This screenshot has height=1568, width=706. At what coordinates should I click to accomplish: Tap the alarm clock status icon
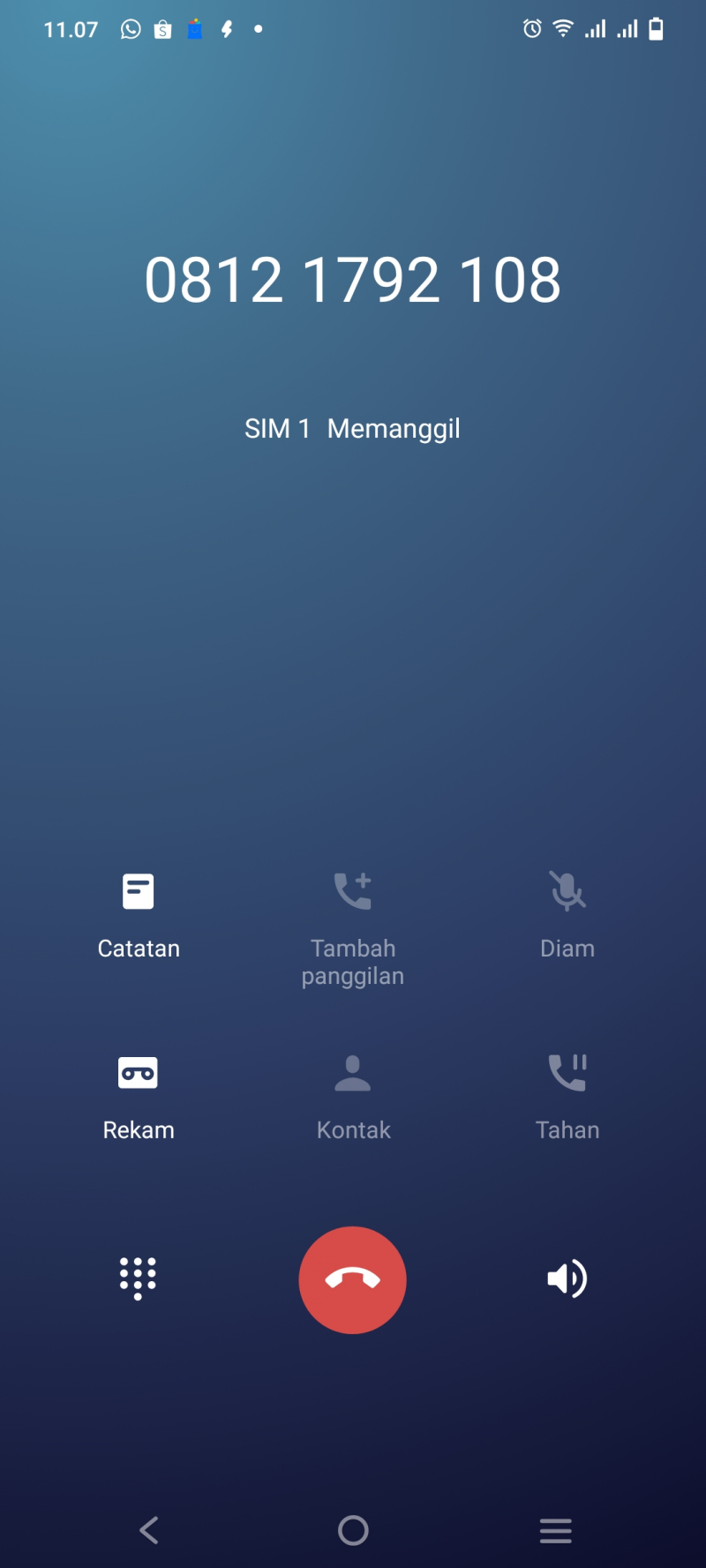coord(530,29)
